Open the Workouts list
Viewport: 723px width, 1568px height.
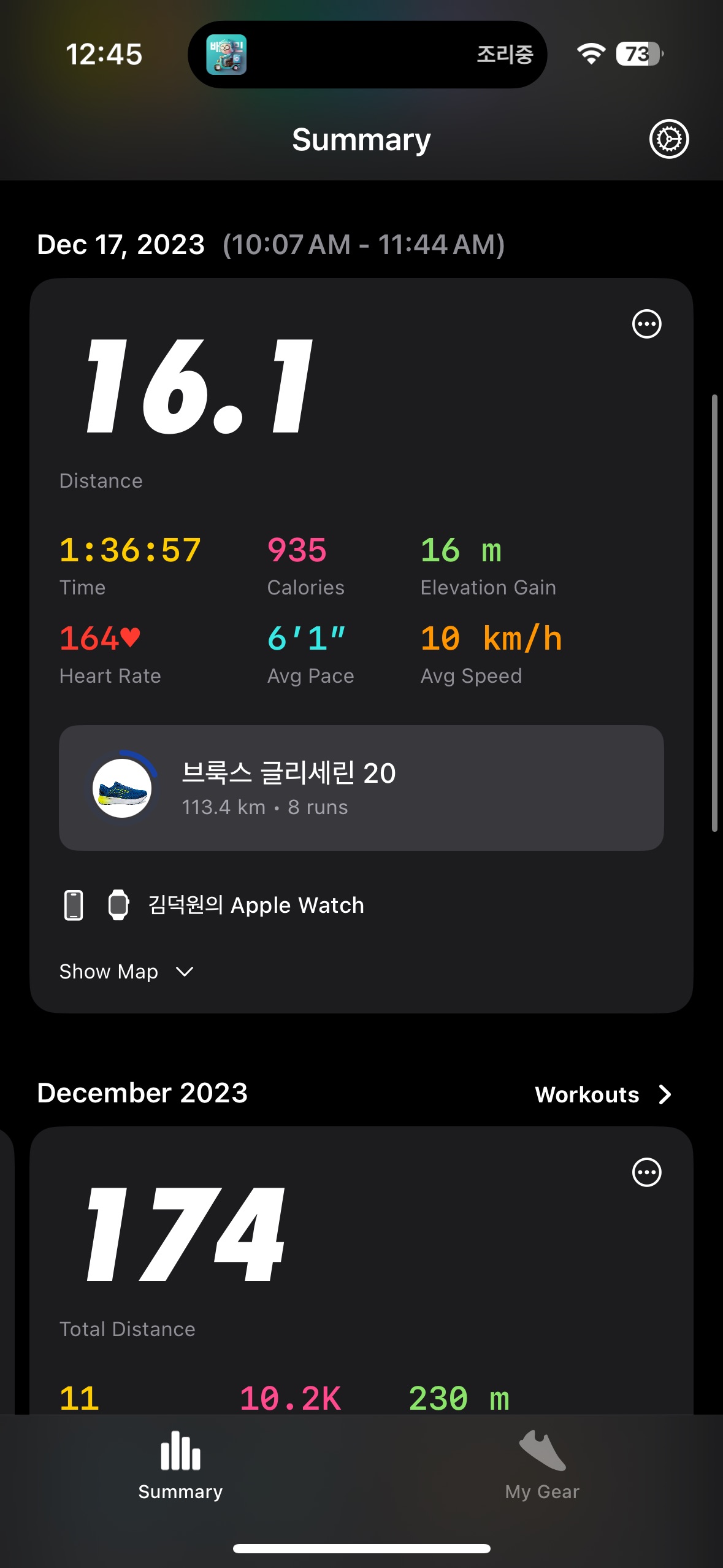point(603,1094)
